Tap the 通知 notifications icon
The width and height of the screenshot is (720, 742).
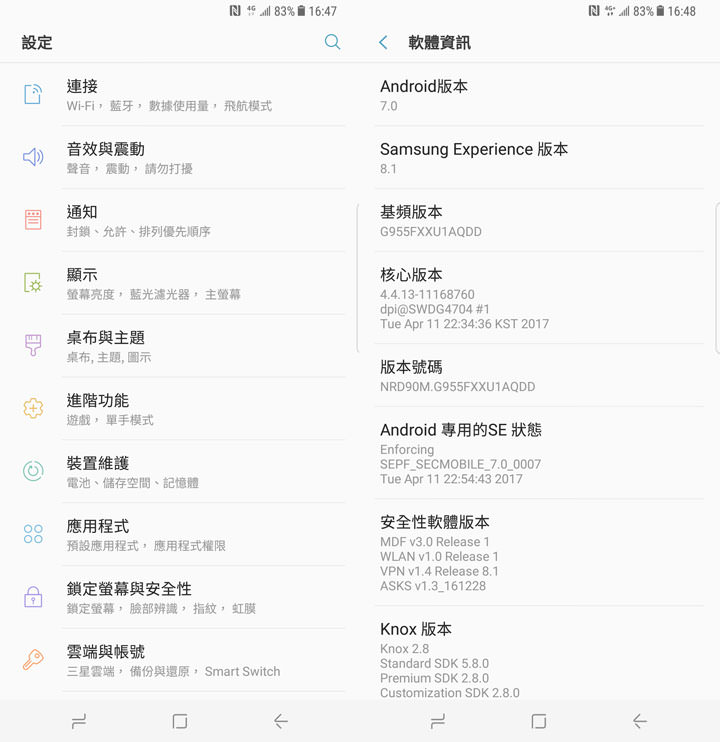coord(33,221)
